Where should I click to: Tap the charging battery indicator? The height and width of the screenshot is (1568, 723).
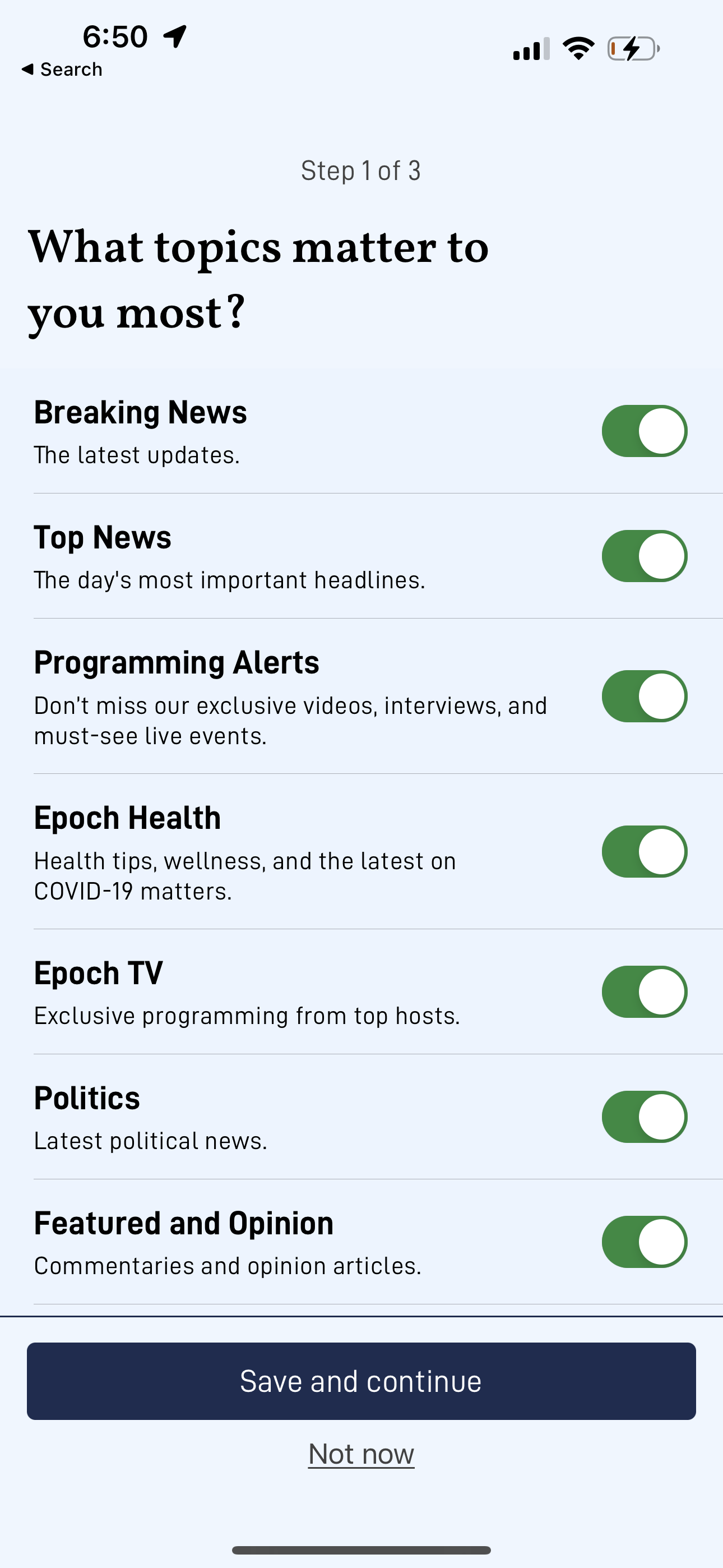pyautogui.click(x=633, y=48)
